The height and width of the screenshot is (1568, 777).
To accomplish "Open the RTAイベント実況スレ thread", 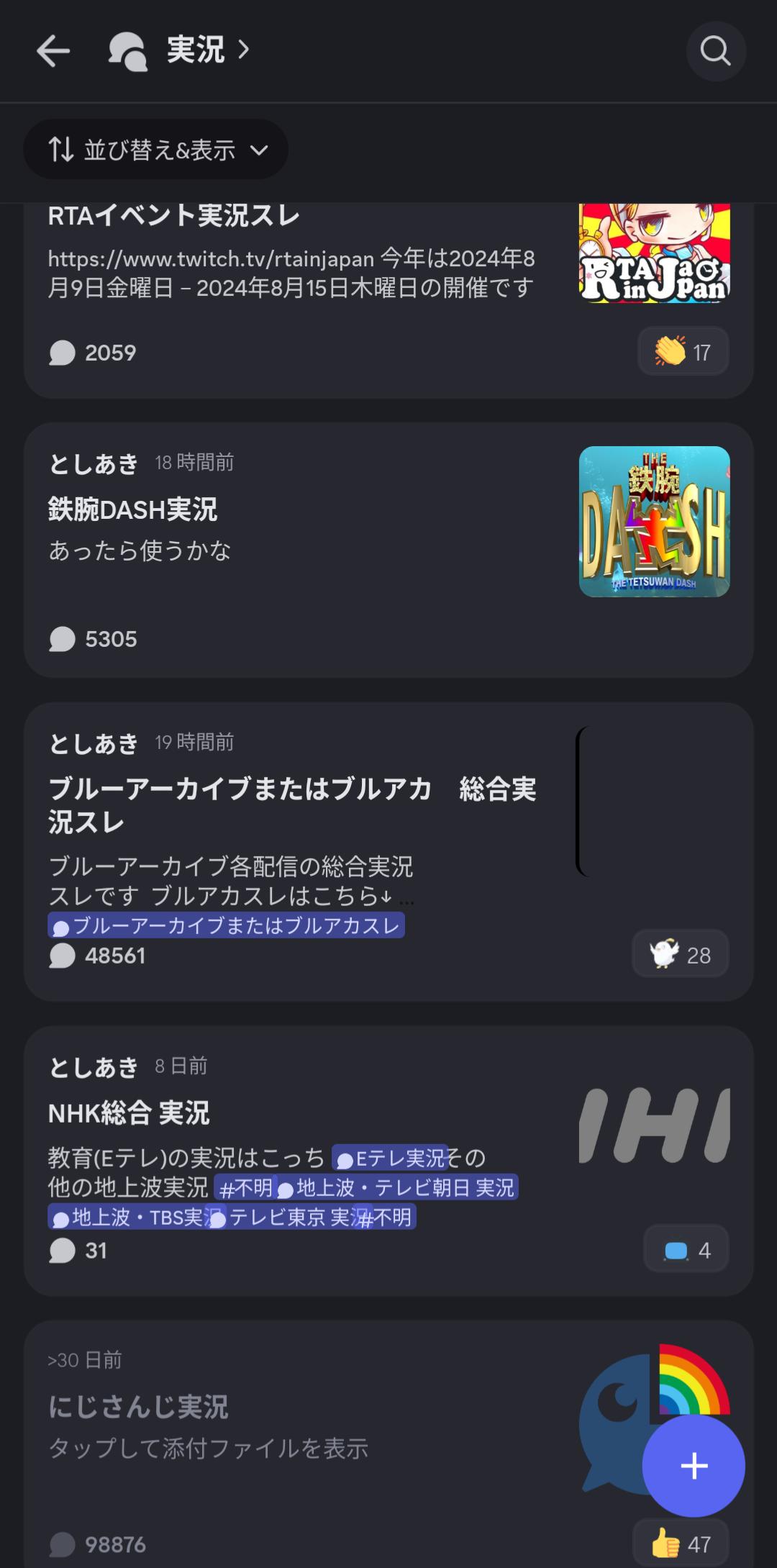I will 174,215.
